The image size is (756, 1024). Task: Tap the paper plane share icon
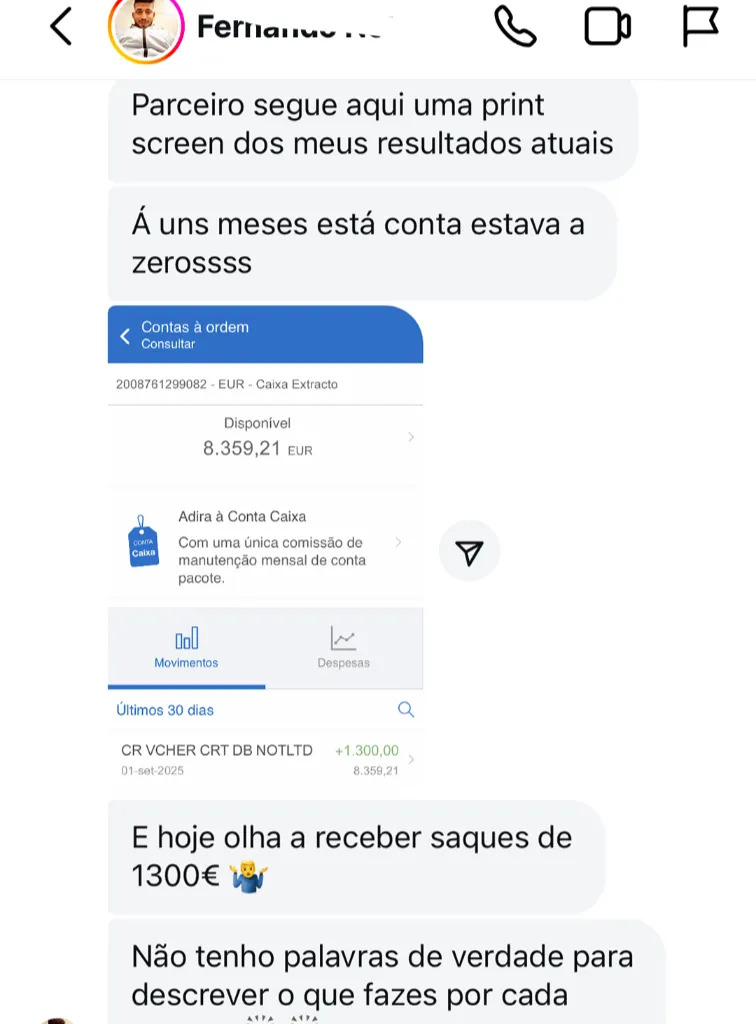tap(469, 551)
